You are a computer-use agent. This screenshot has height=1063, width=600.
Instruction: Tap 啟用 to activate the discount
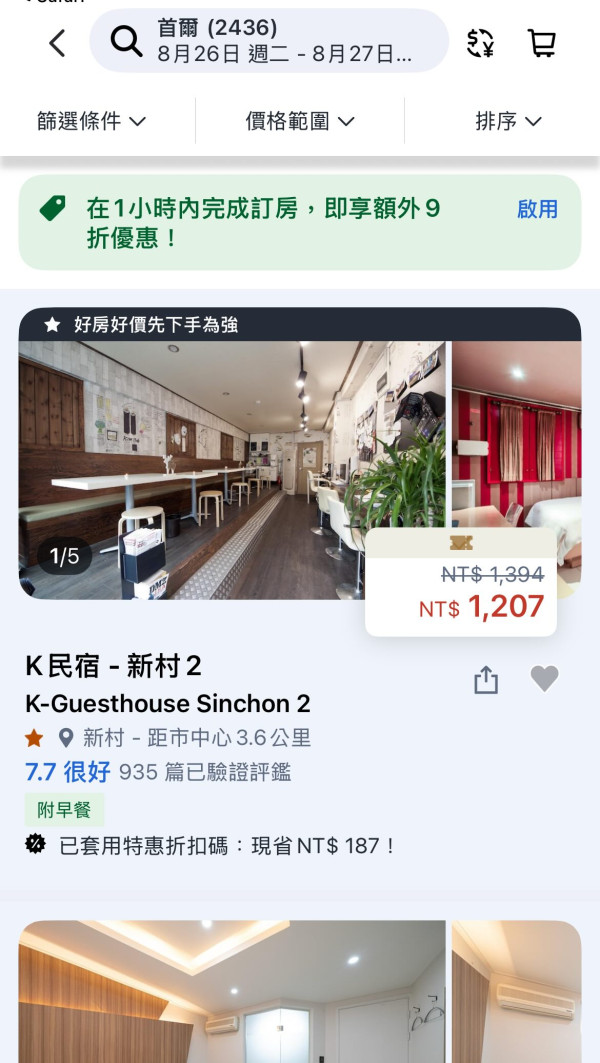(x=537, y=209)
